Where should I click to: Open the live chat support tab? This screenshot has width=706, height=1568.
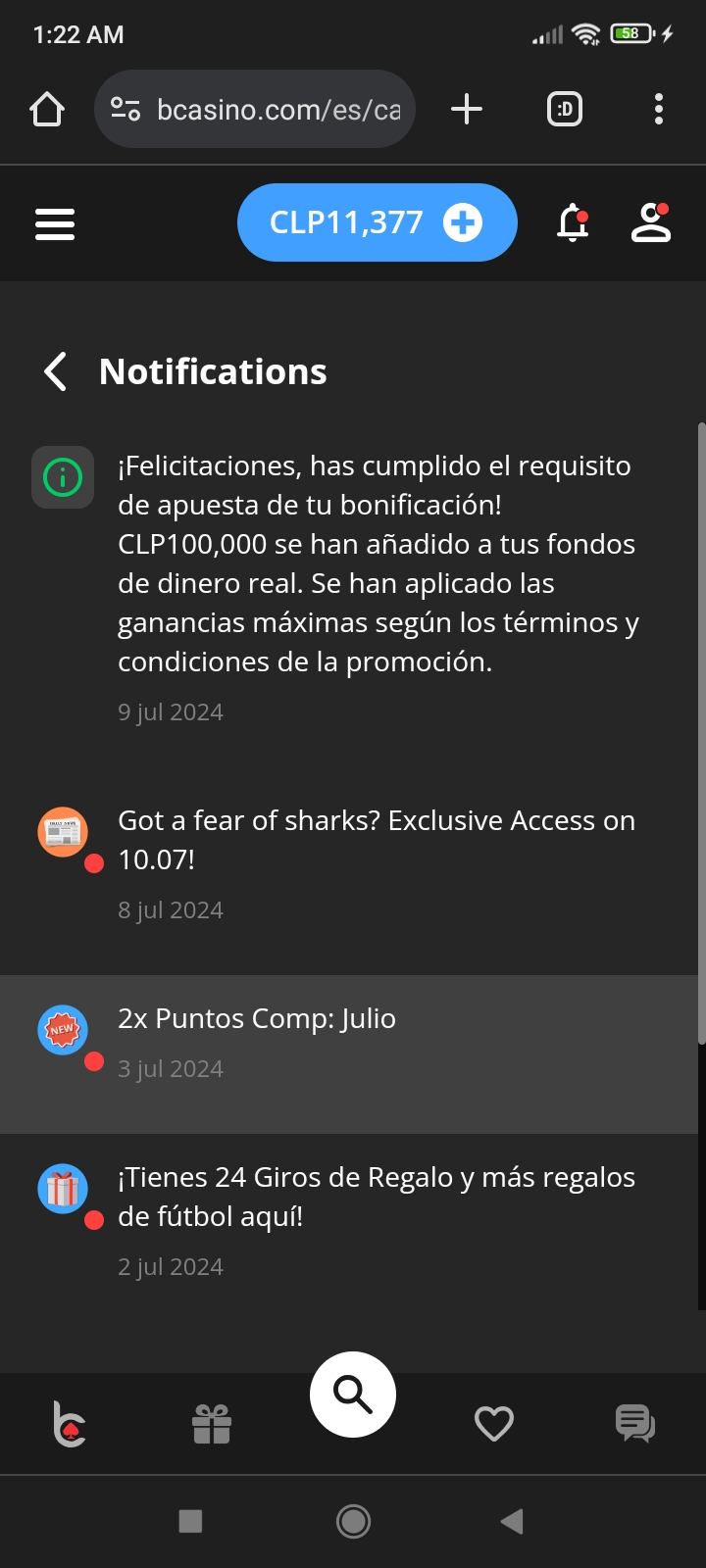(635, 1424)
